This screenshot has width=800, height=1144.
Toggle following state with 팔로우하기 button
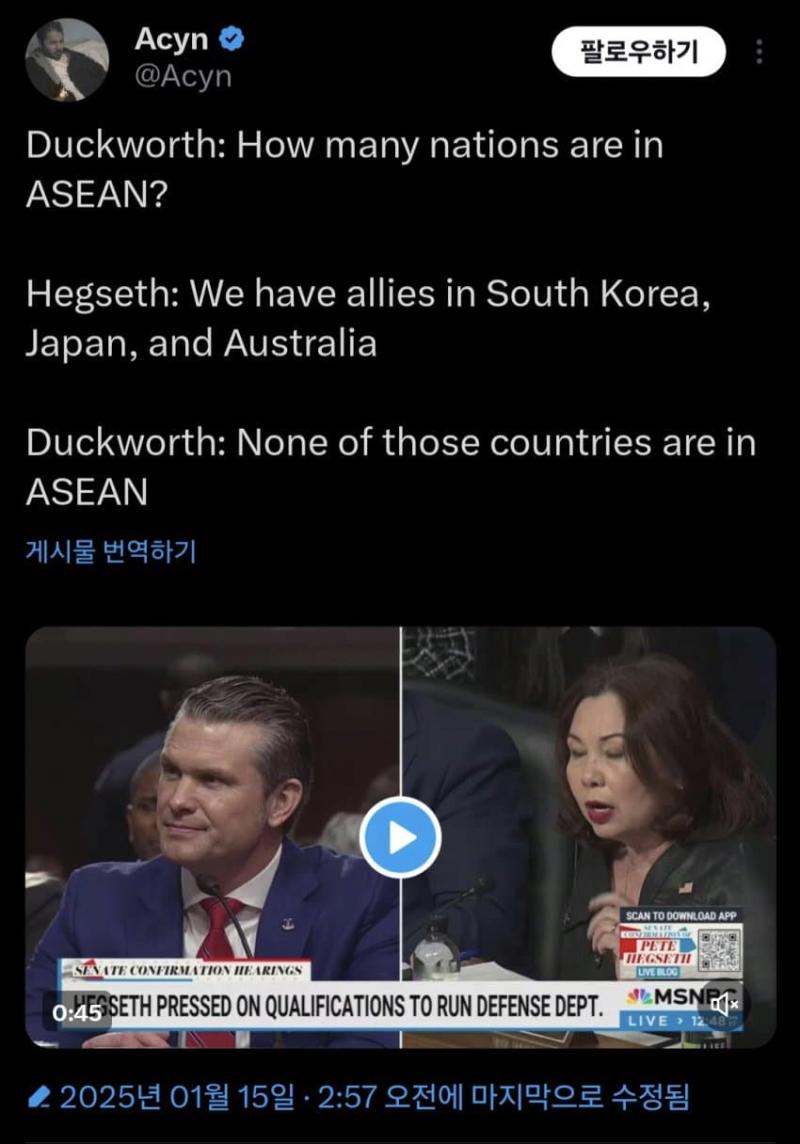coord(638,52)
